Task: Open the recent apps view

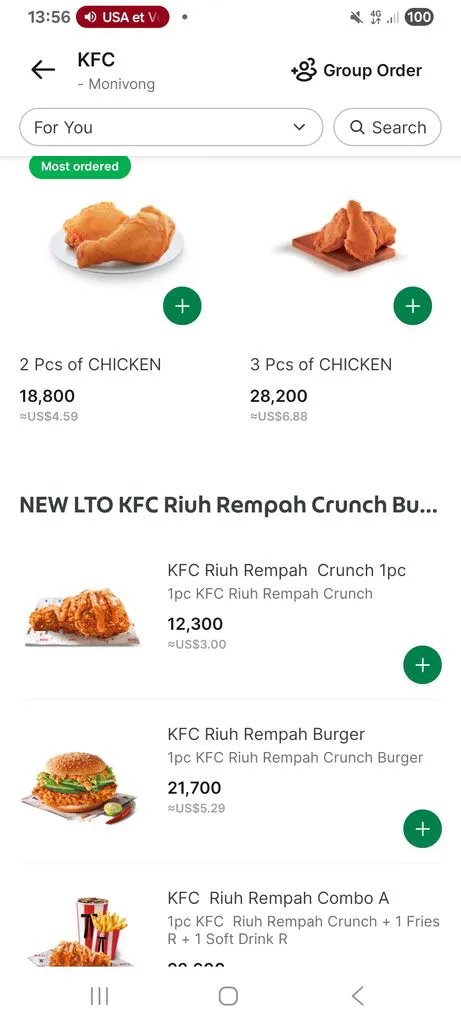Action: tap(99, 996)
